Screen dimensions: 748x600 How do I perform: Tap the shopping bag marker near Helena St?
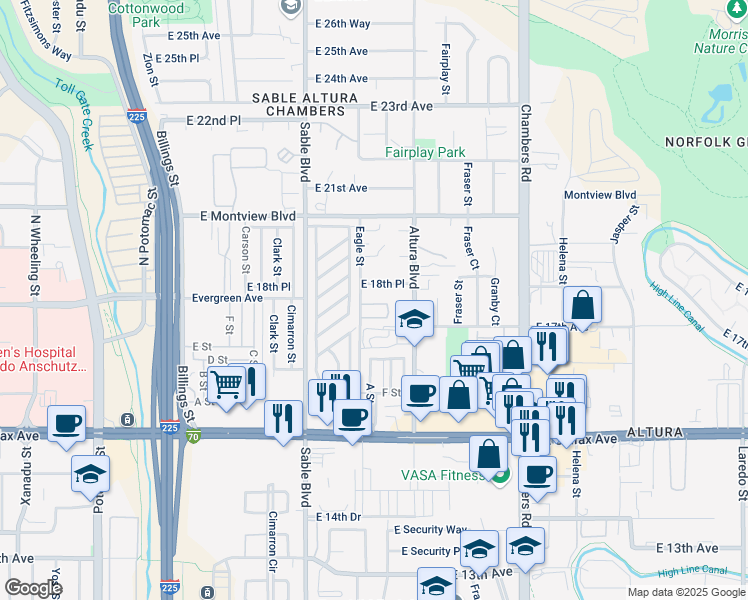click(582, 306)
